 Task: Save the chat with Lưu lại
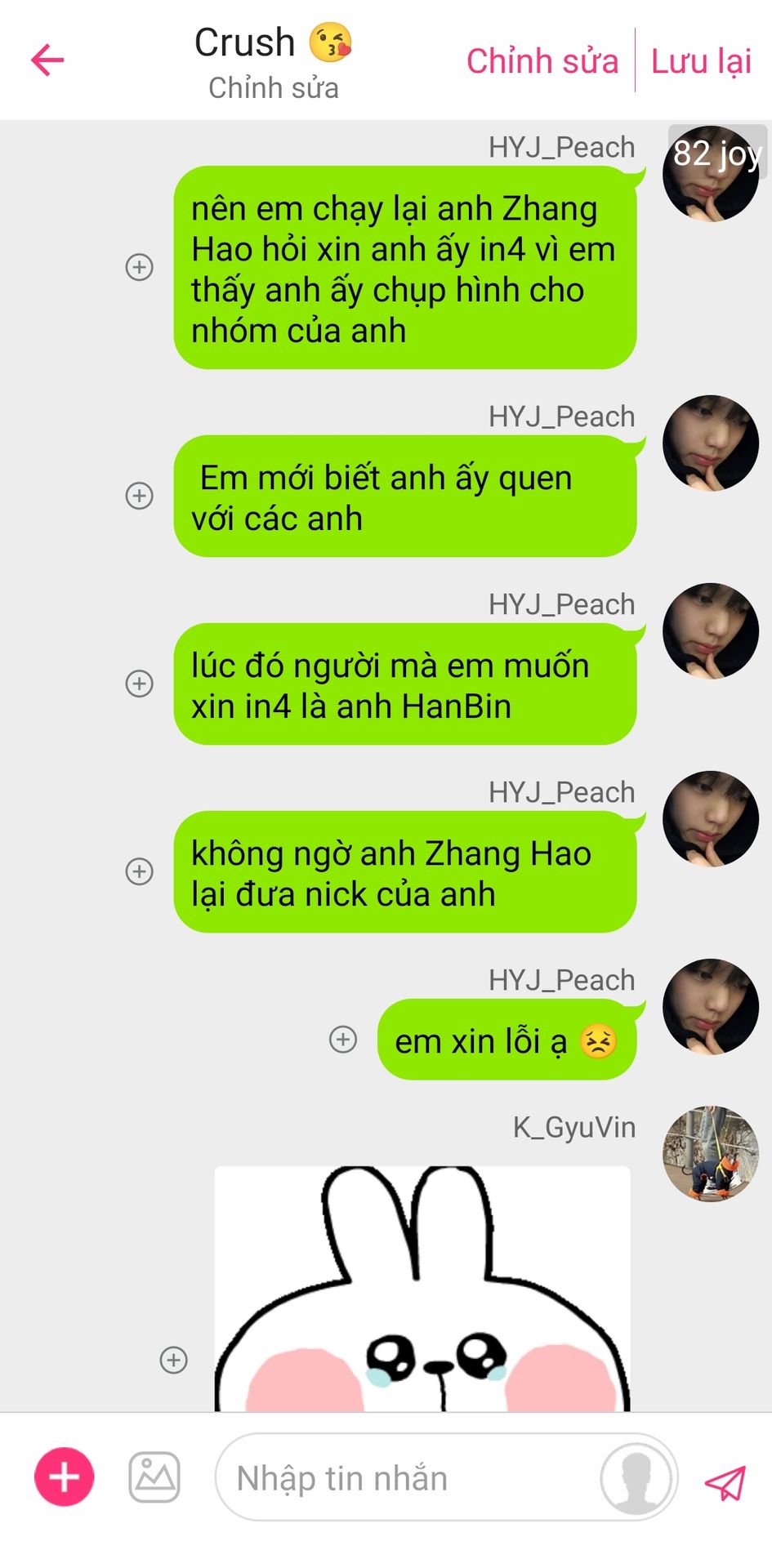coord(701,61)
